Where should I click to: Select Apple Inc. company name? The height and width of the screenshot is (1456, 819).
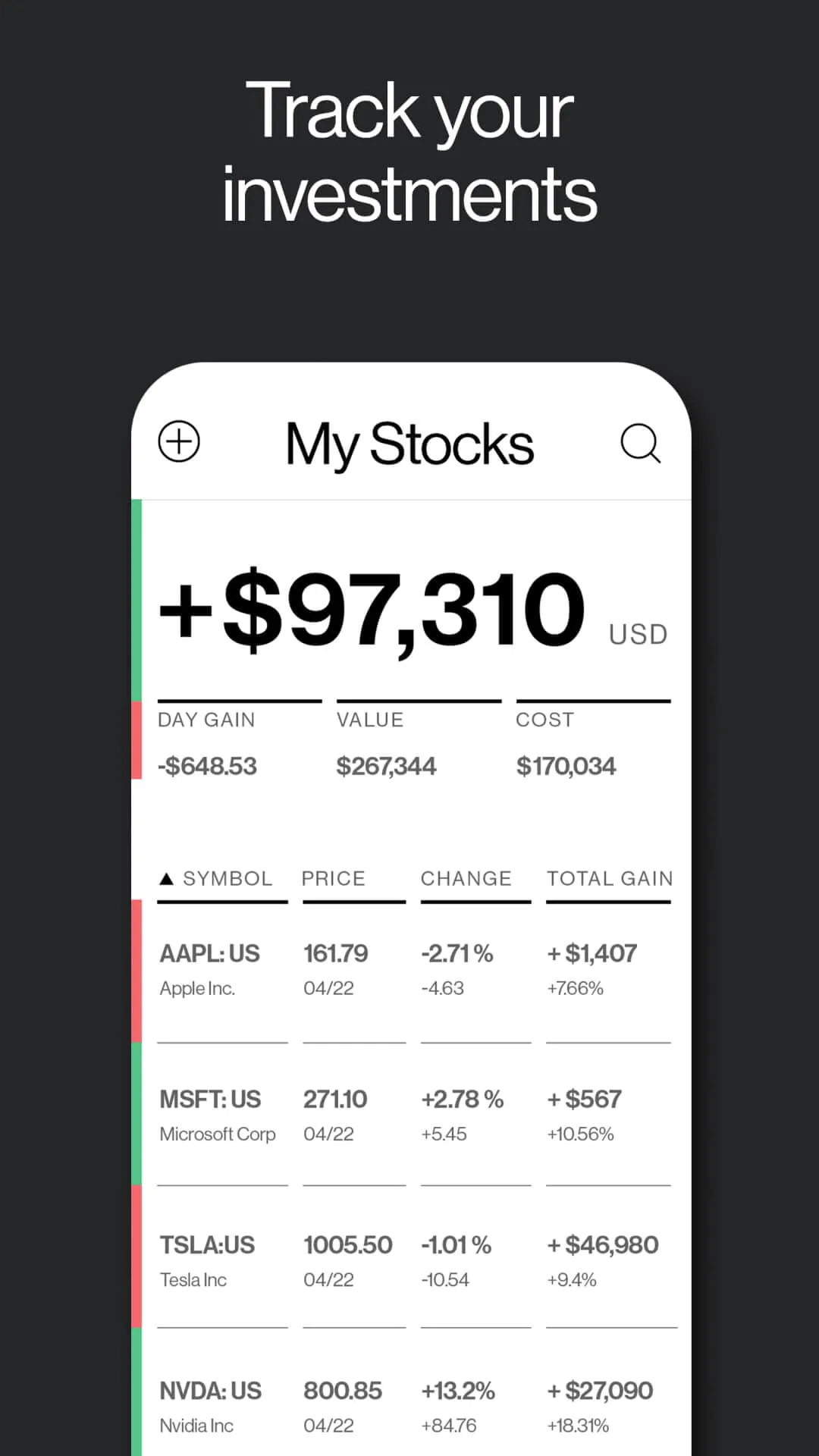click(196, 988)
